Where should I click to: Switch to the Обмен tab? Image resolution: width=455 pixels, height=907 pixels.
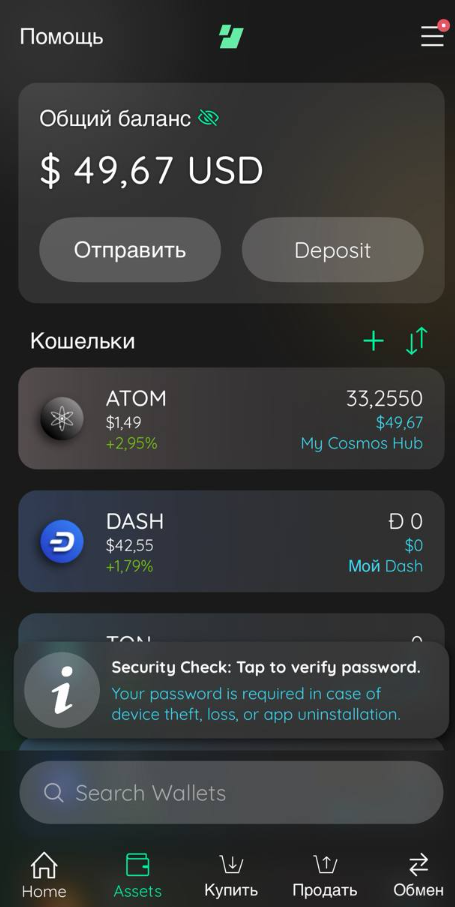pos(419,875)
